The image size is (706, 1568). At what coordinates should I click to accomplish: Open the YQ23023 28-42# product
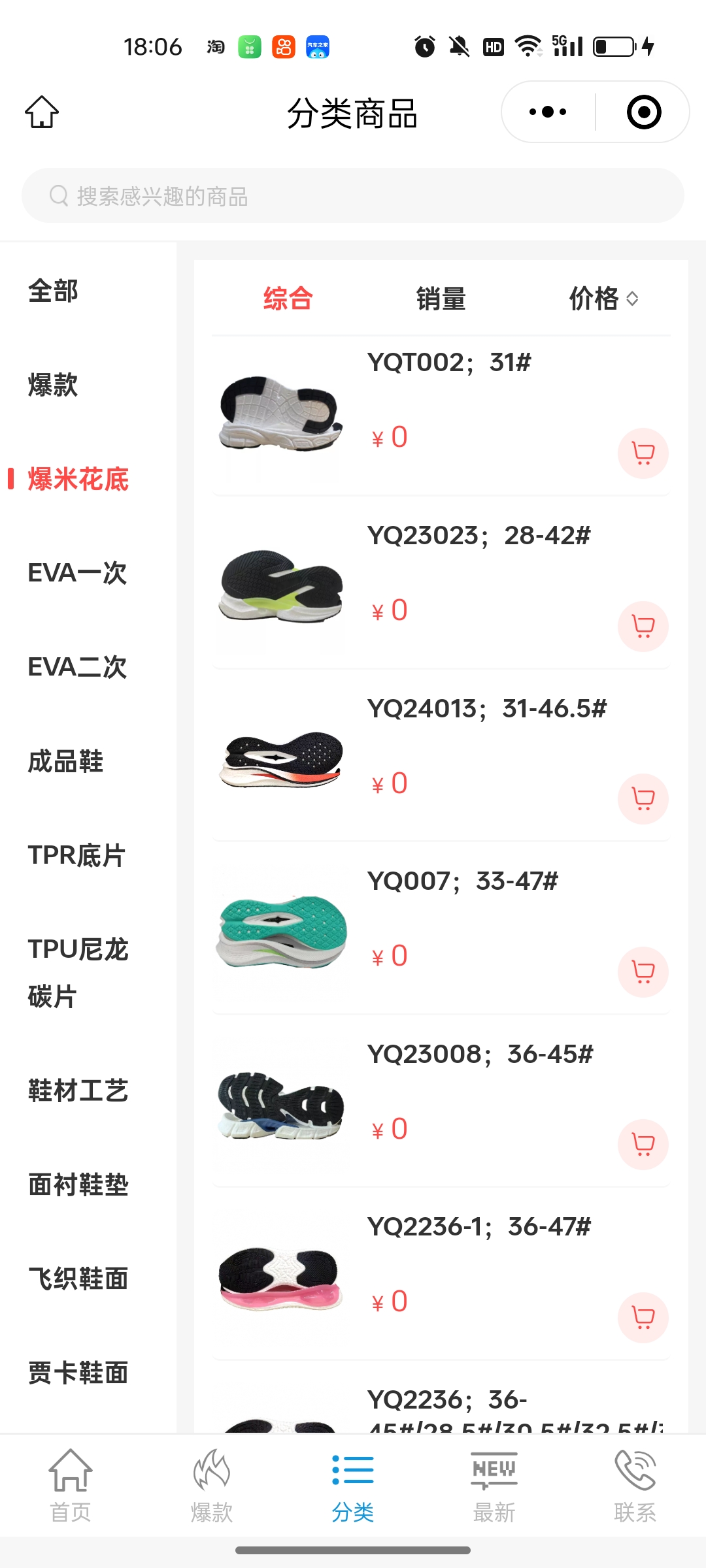[x=479, y=536]
